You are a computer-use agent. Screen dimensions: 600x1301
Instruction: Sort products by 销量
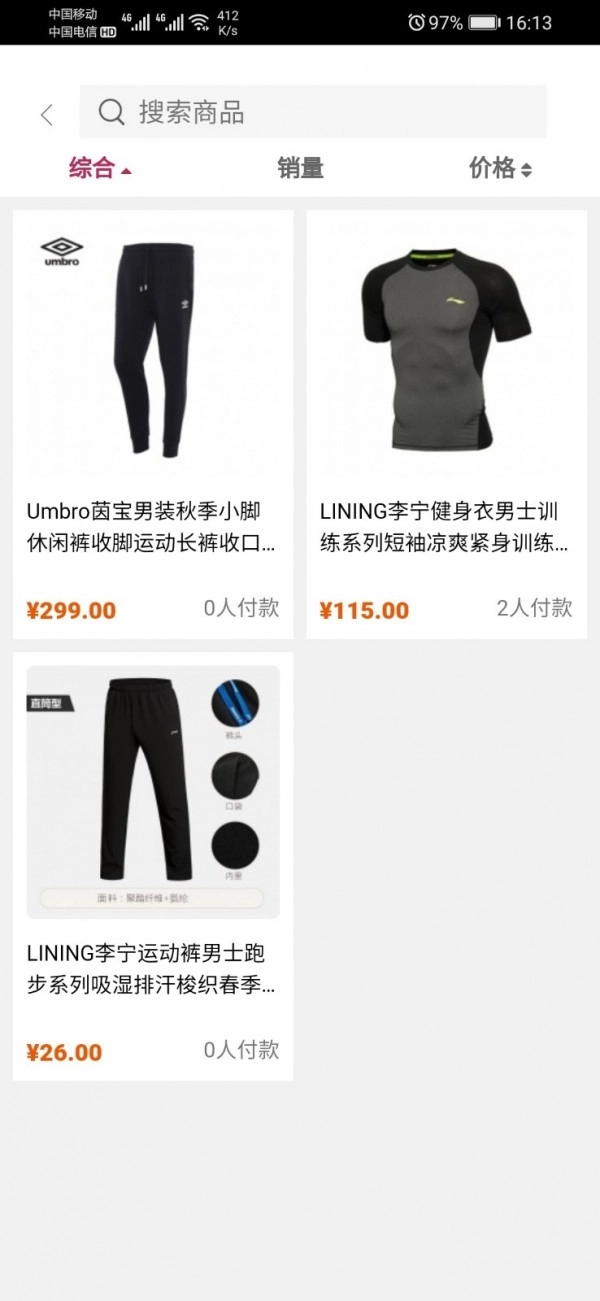tap(300, 169)
